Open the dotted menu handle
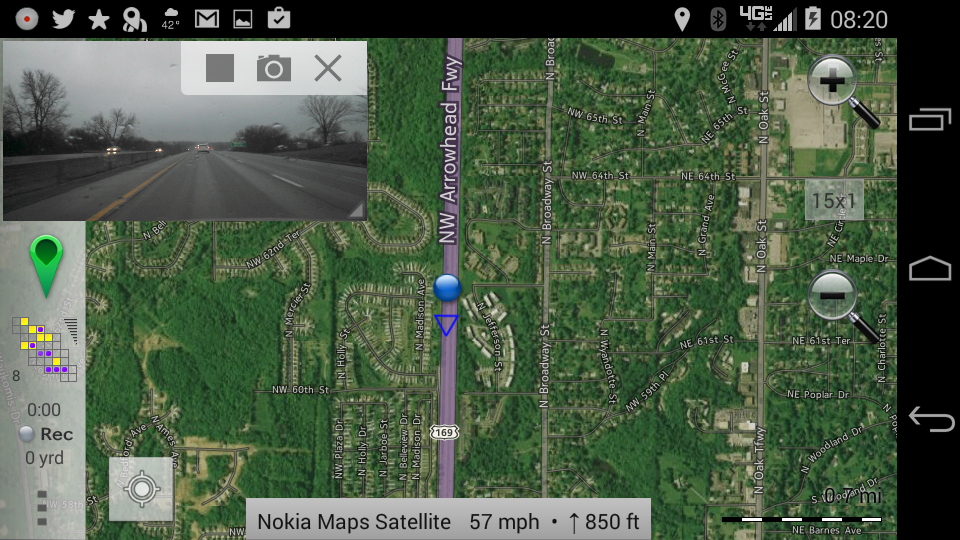This screenshot has height=540, width=960. 41,508
